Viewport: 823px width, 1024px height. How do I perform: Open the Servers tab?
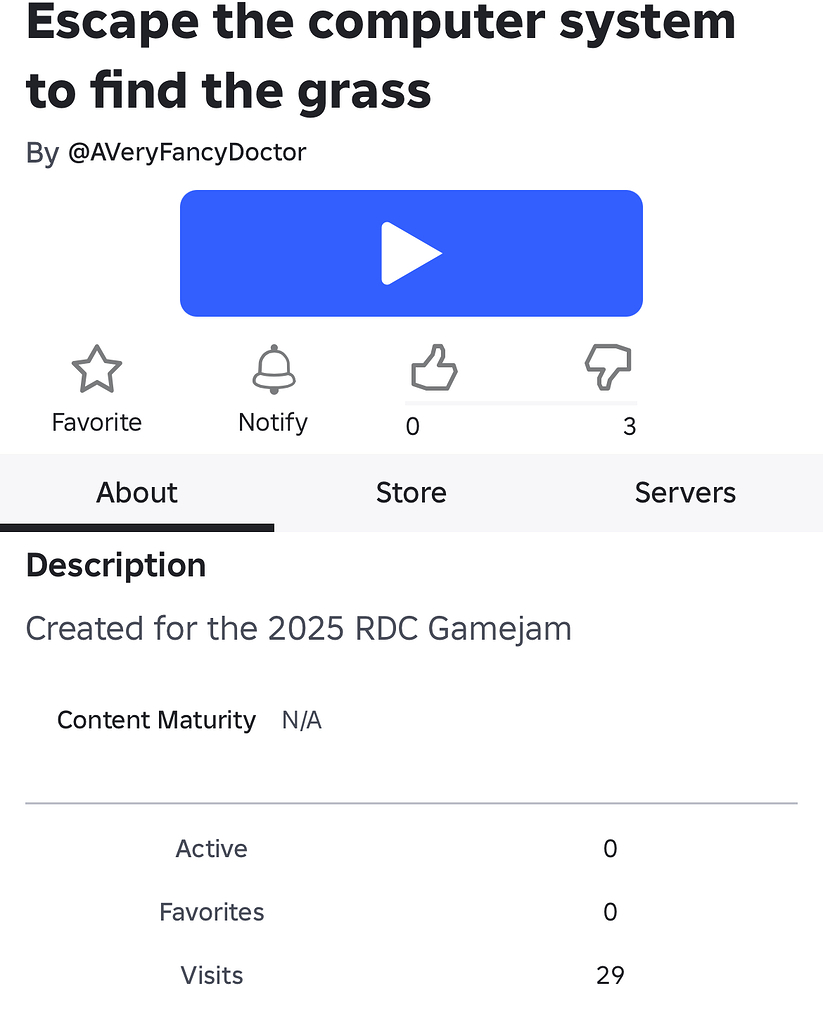(x=685, y=492)
